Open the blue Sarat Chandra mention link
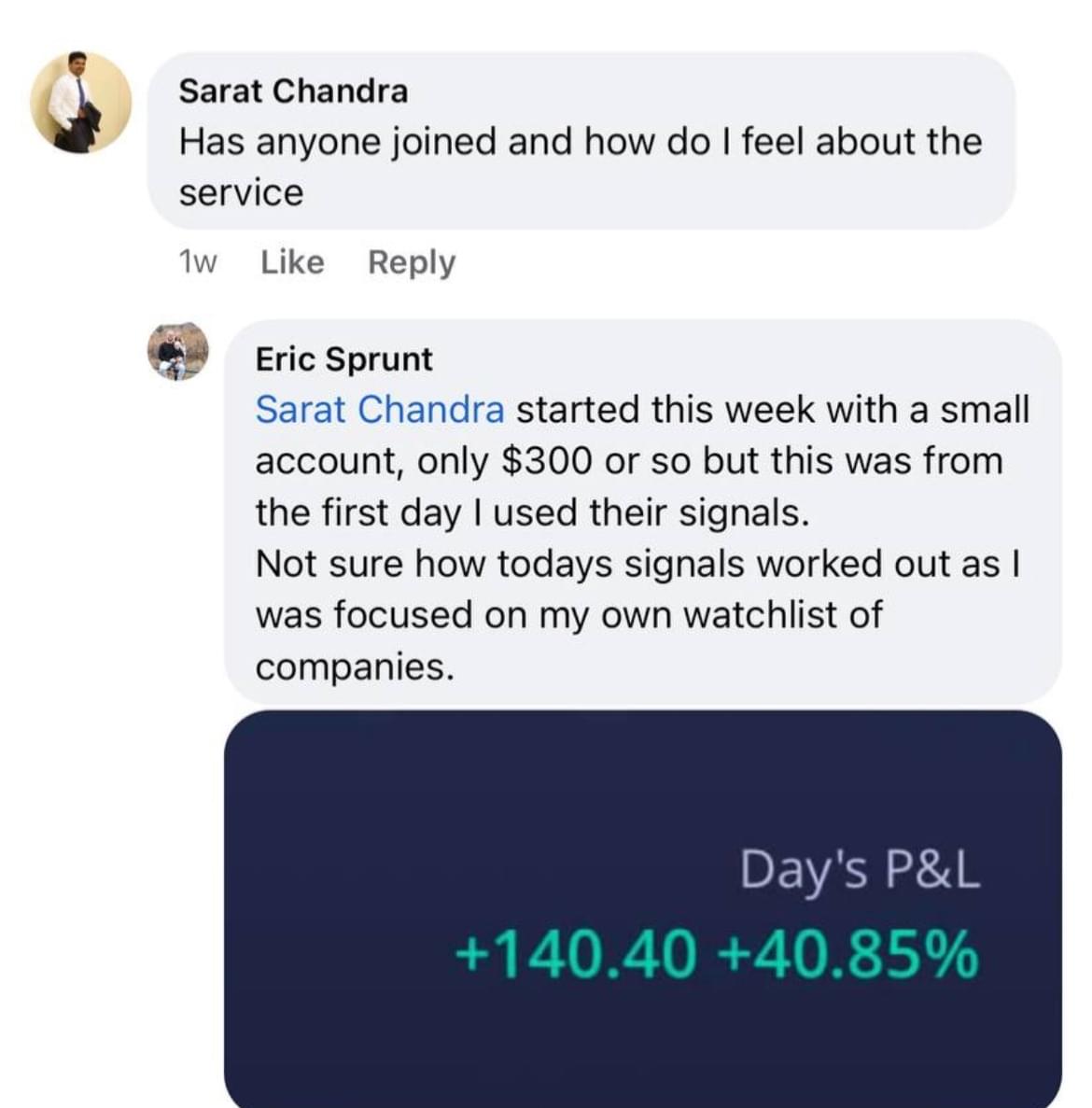This screenshot has height=1108, width=1092. pos(379,410)
